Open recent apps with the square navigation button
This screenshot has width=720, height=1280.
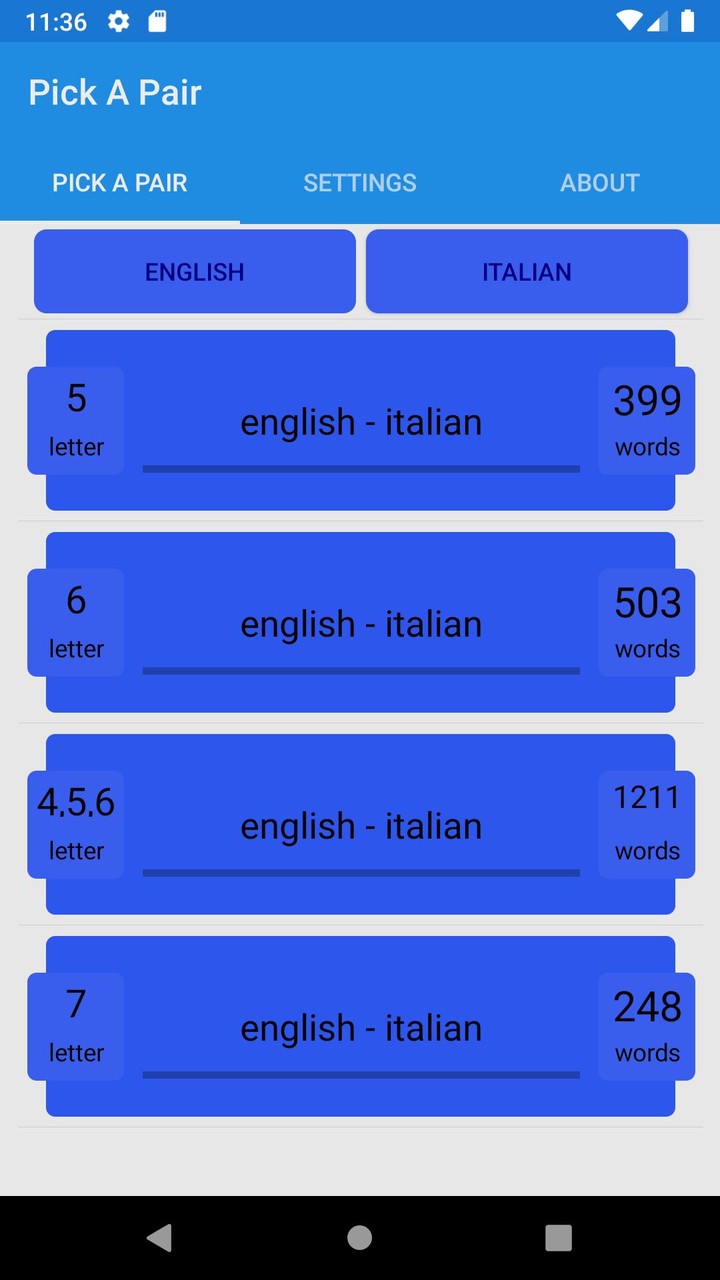(x=558, y=1237)
